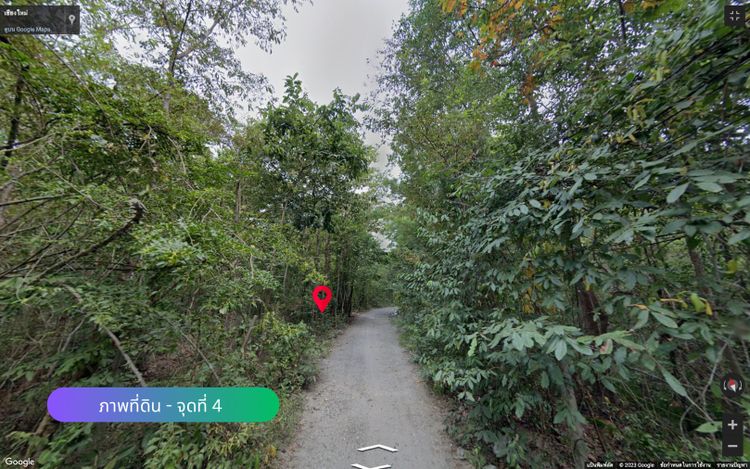Open the terms of use link

pyautogui.click(x=685, y=464)
